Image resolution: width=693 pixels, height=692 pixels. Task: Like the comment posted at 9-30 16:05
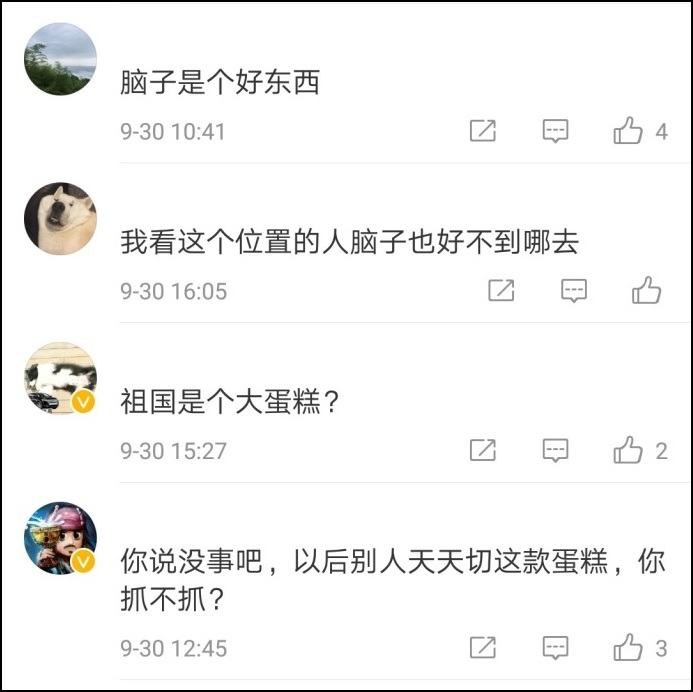tap(647, 291)
